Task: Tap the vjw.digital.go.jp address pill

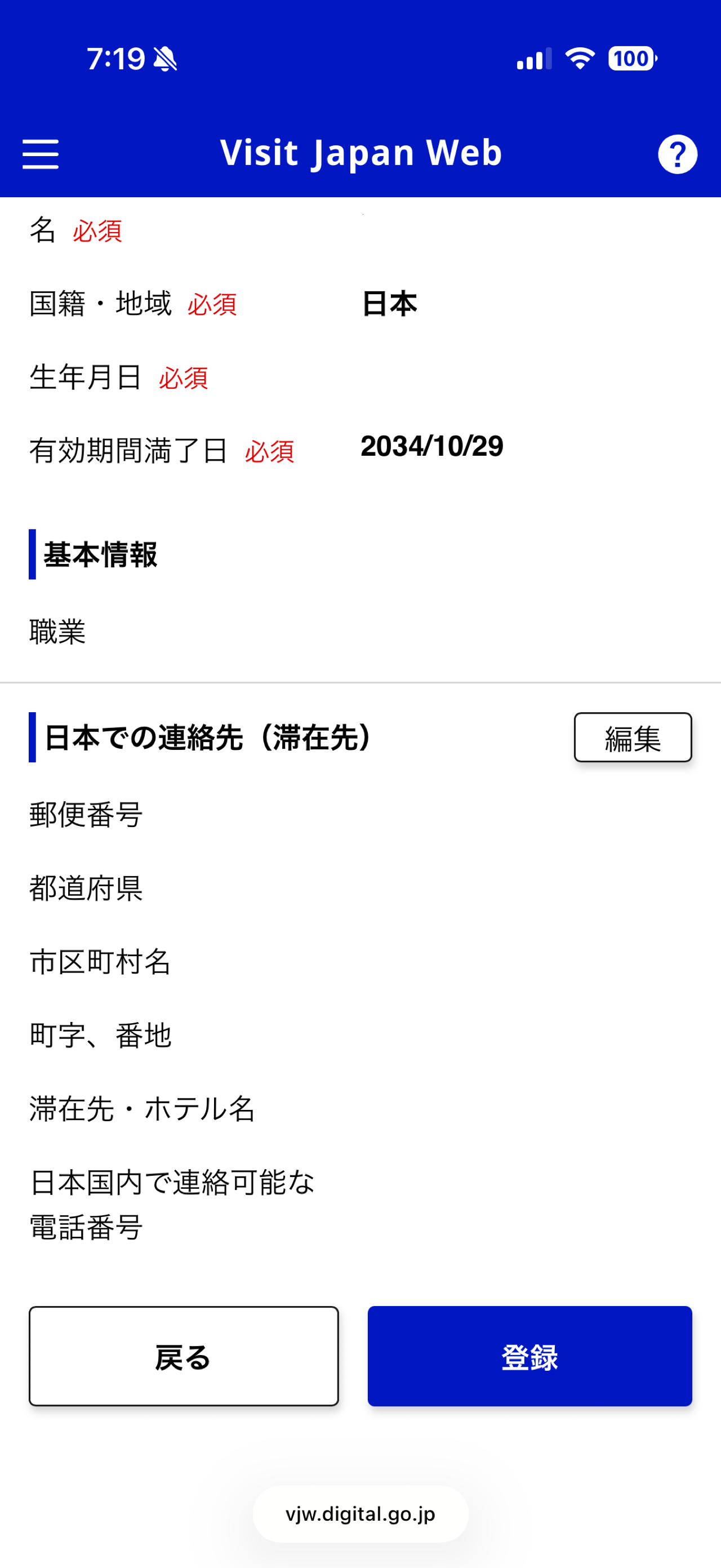Action: point(360,1514)
